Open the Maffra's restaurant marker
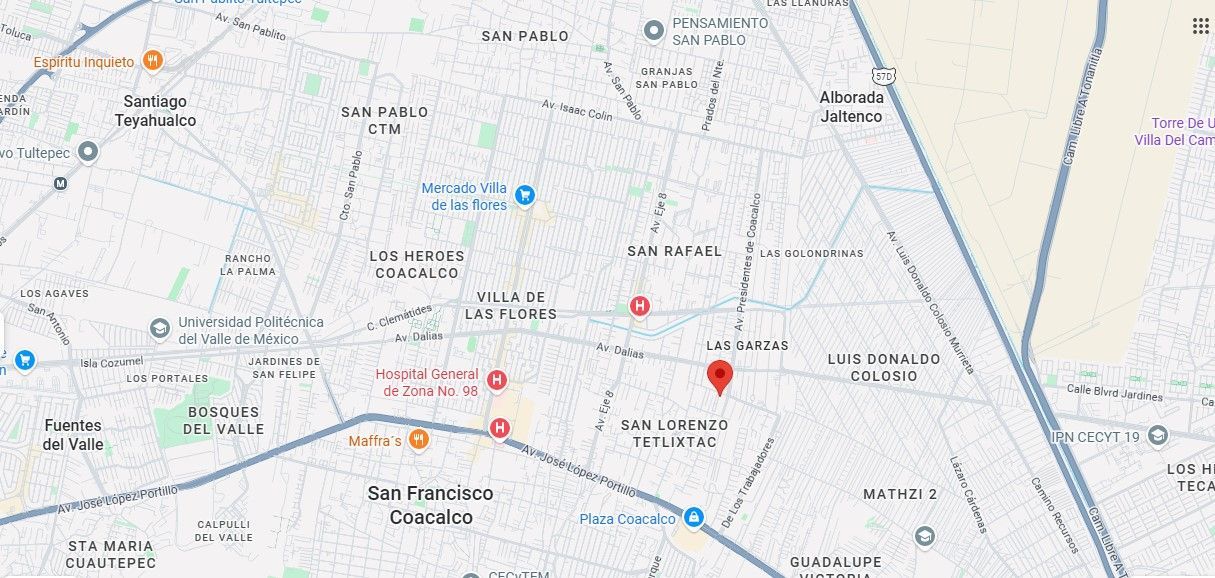 [x=419, y=439]
